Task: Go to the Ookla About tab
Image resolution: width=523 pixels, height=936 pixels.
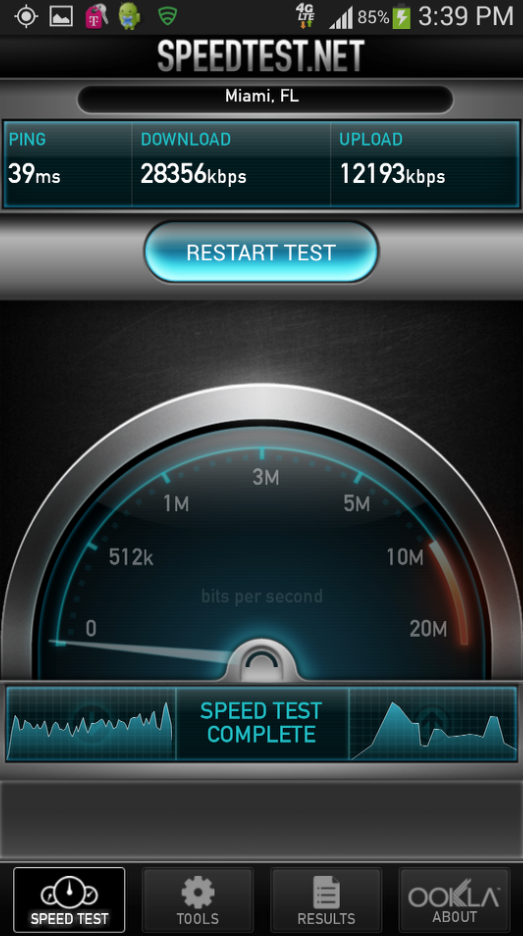Action: click(454, 900)
